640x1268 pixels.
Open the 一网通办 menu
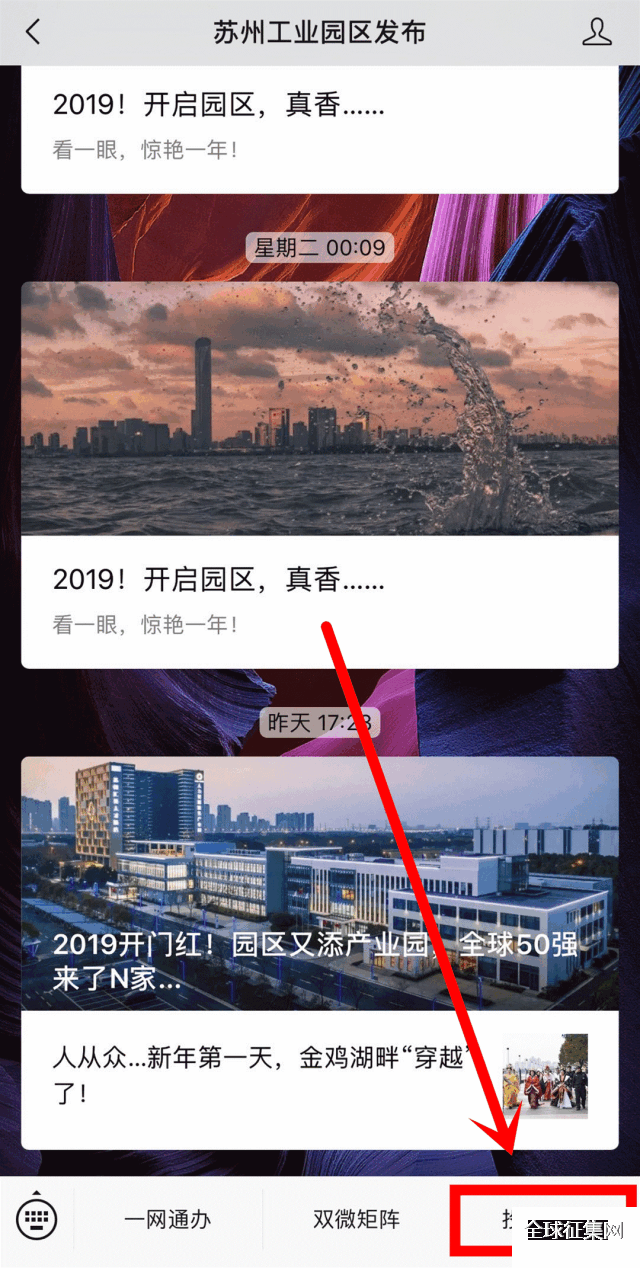167,1219
